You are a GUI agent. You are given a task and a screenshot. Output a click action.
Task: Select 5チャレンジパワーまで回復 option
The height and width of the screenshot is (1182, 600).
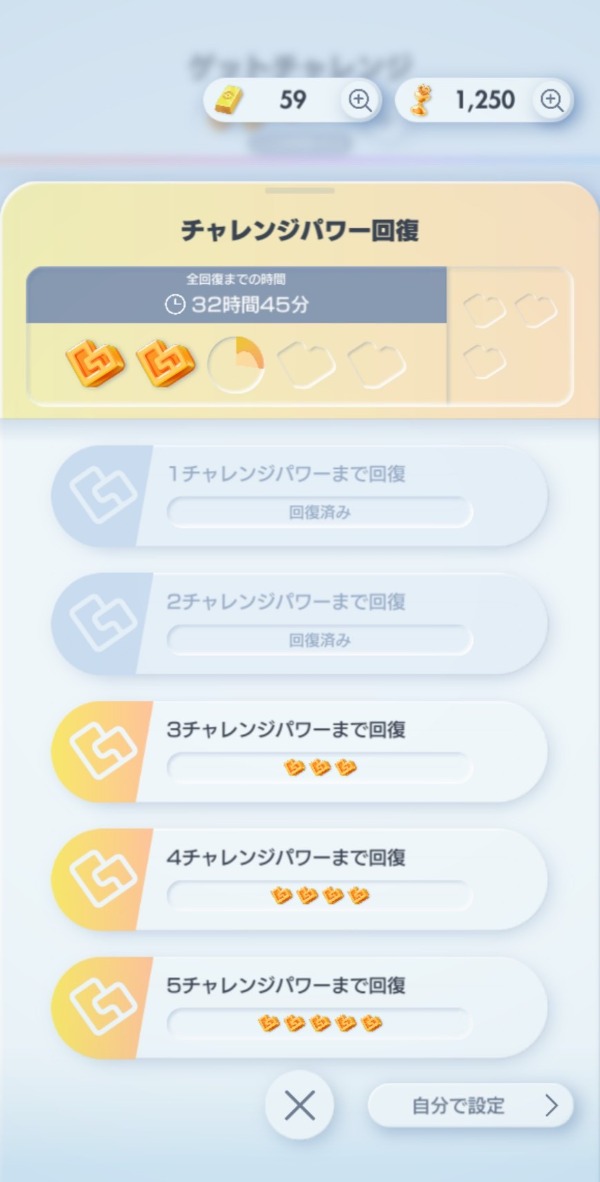(300, 1007)
